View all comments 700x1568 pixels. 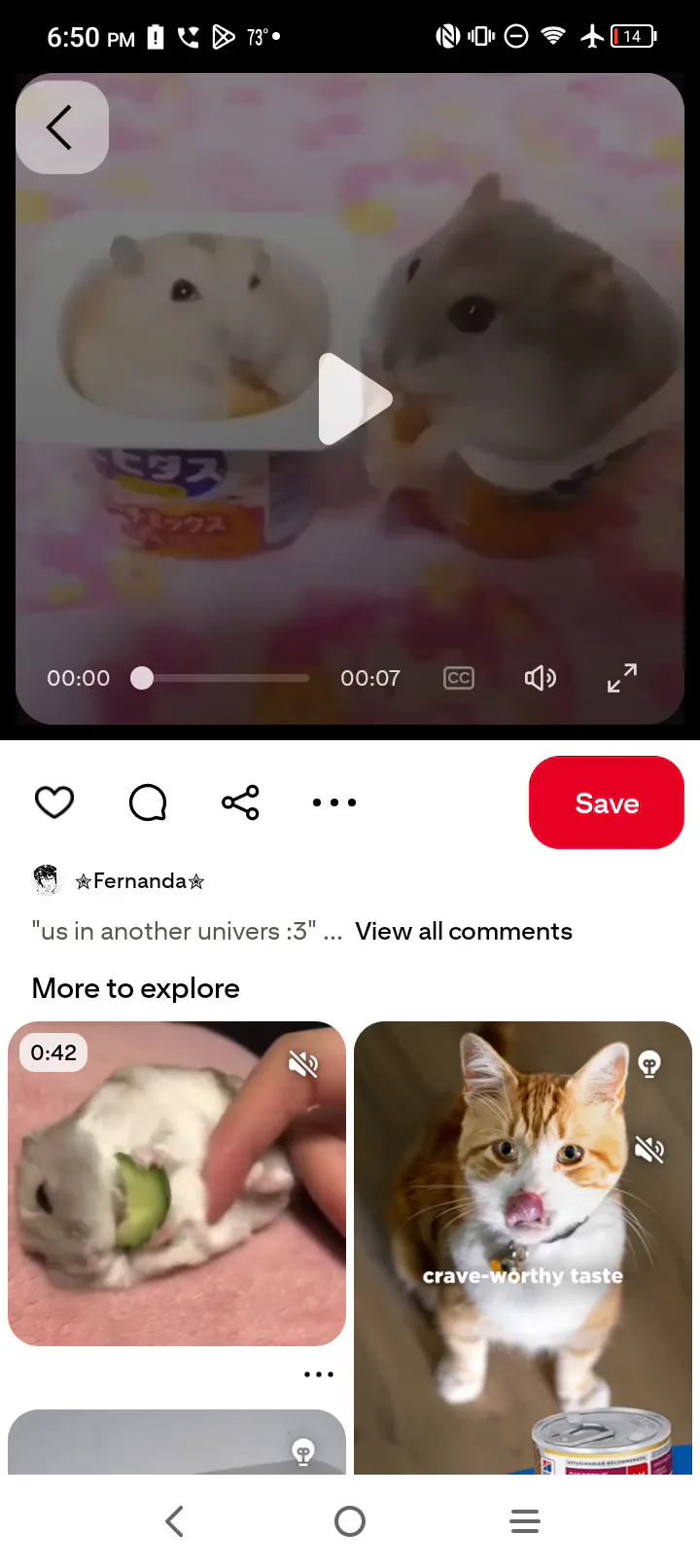click(x=464, y=931)
